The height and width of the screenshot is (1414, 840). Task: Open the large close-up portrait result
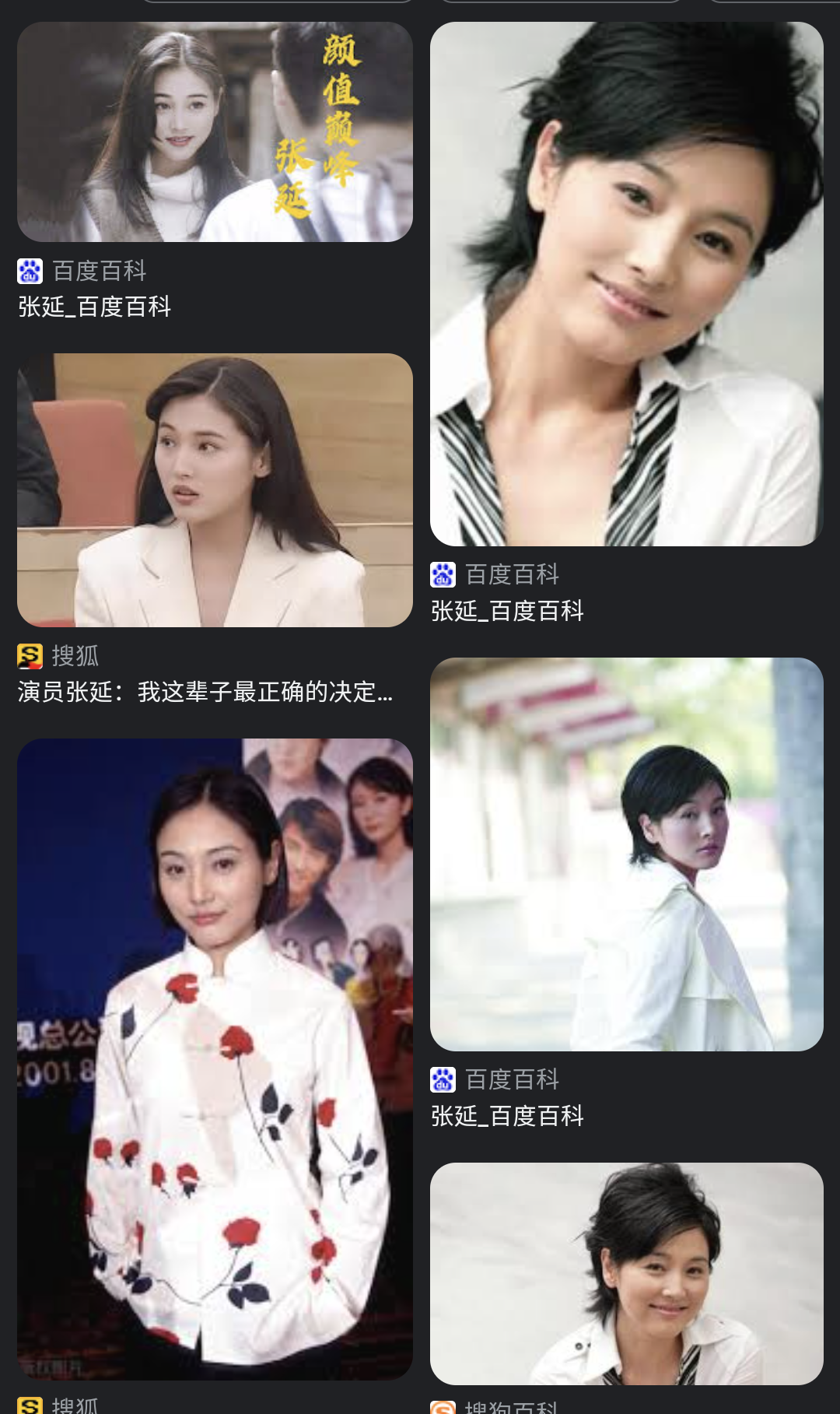pos(627,284)
